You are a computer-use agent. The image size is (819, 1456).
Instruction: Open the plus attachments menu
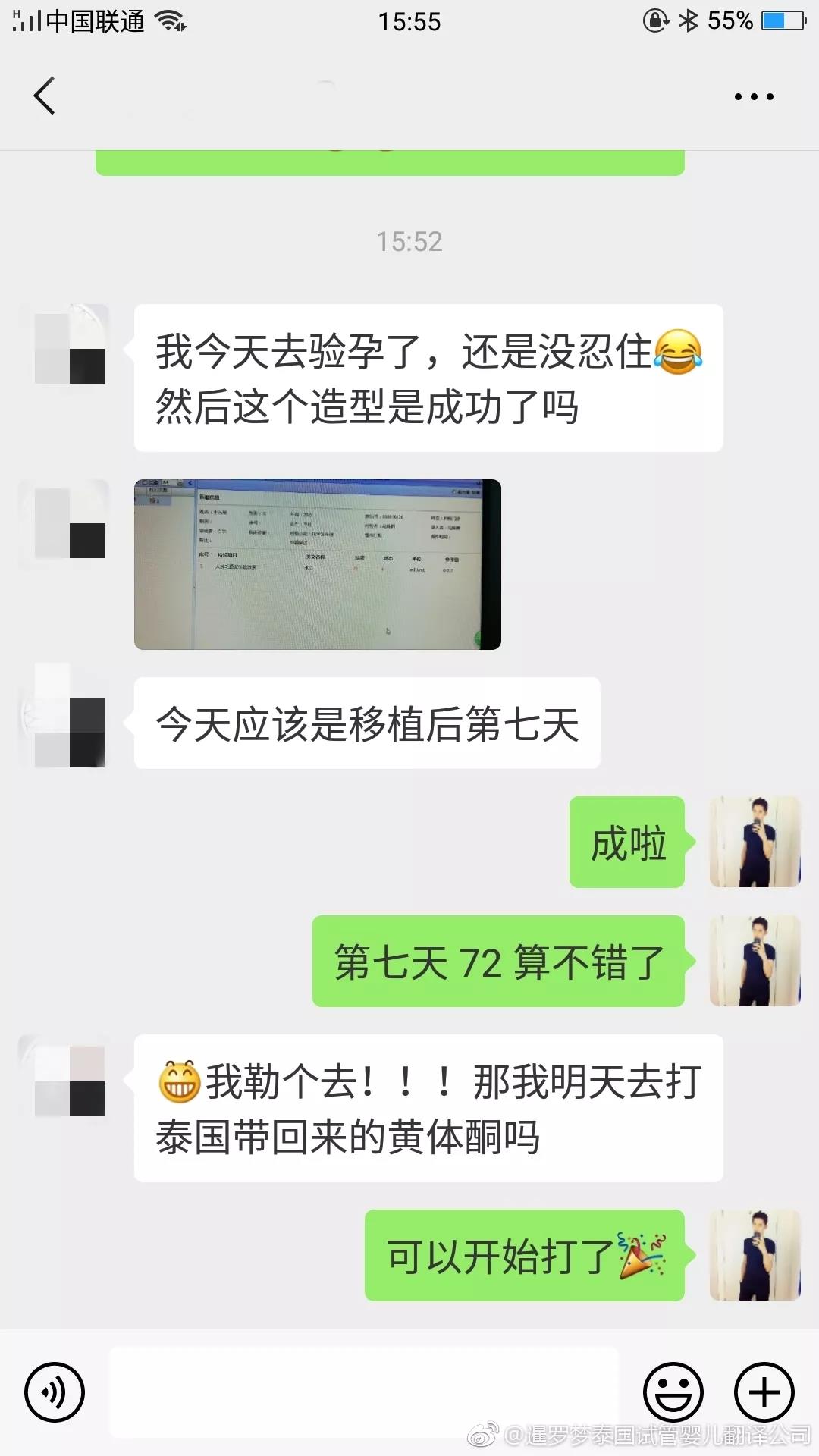(764, 1392)
